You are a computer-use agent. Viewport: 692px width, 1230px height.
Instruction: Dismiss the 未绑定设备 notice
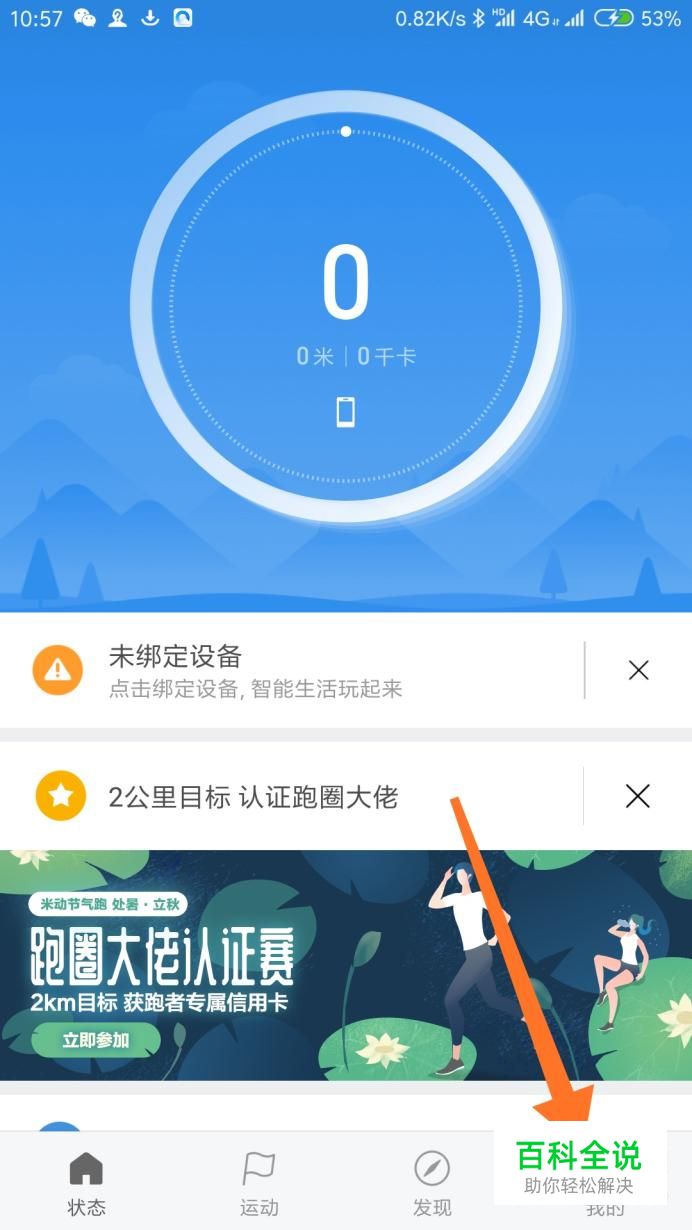638,671
